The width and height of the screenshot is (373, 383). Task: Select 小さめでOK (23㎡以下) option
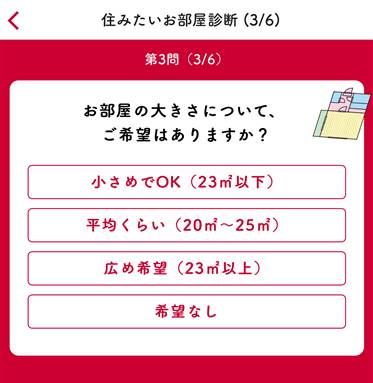187,182
